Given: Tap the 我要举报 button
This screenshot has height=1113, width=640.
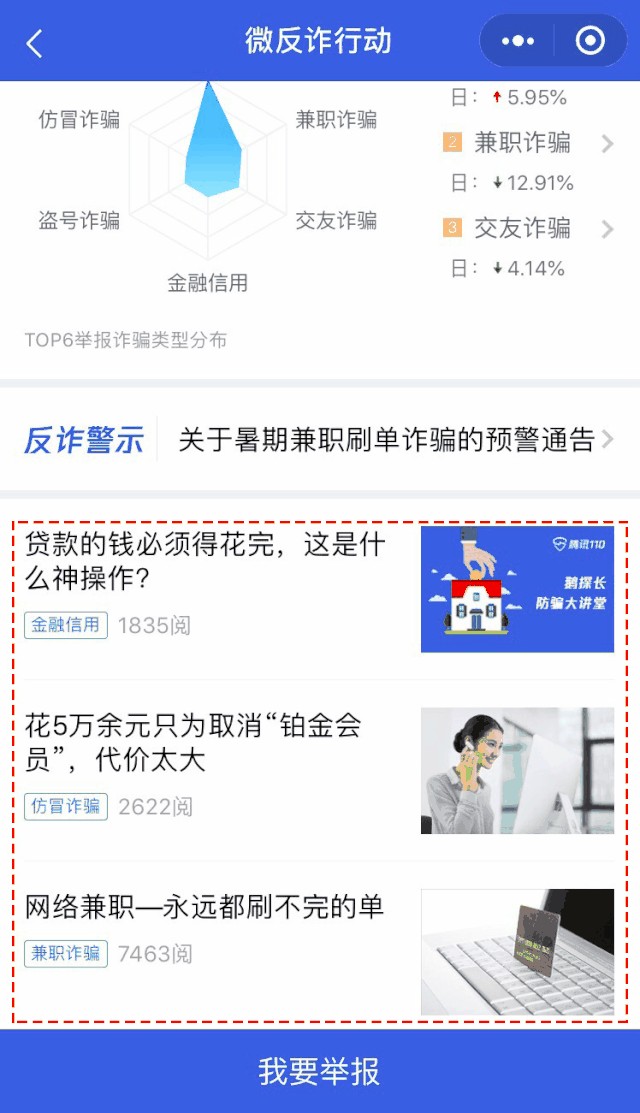Looking at the screenshot, I should tap(320, 1071).
